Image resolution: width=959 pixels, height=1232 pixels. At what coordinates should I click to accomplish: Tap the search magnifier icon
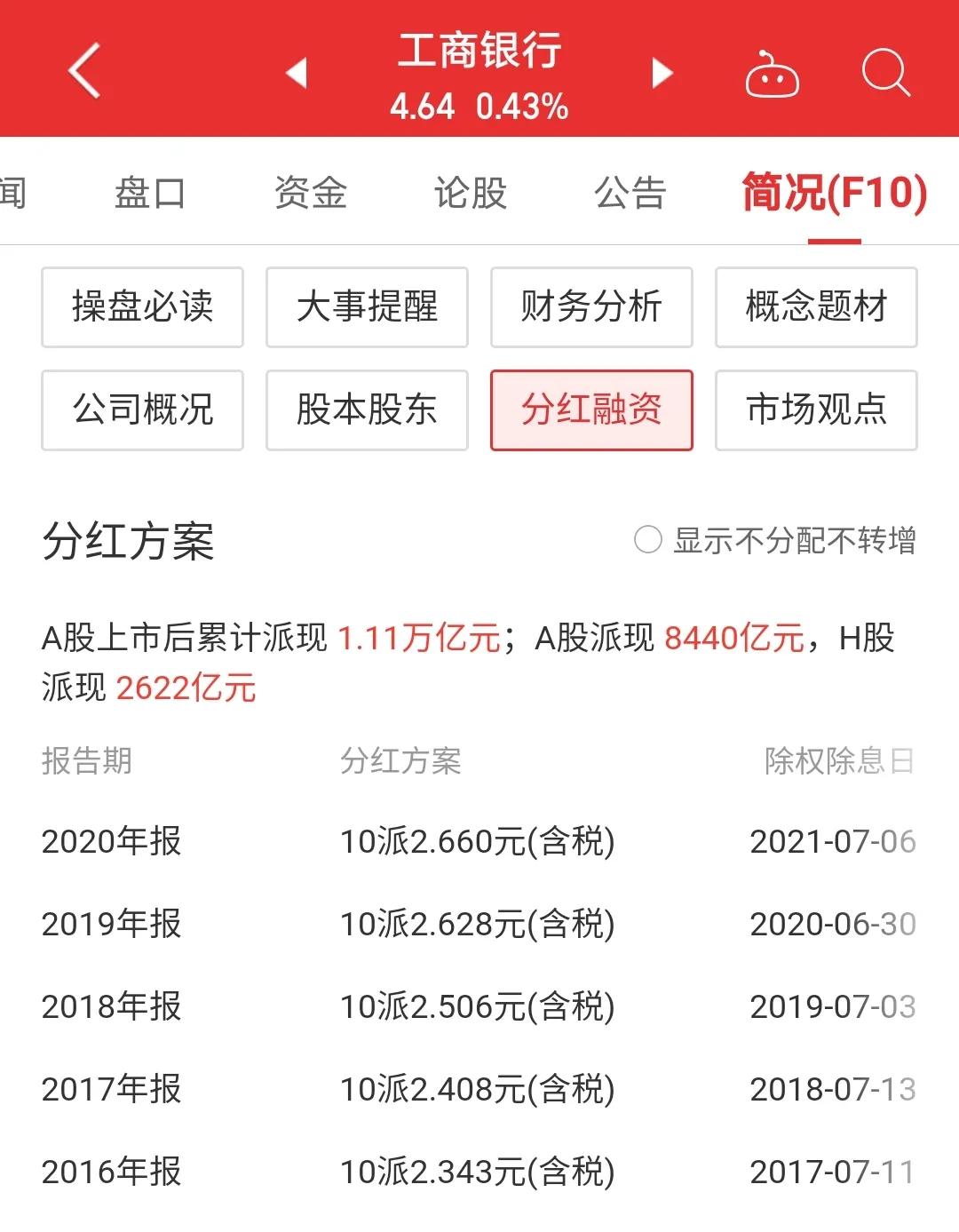(x=884, y=76)
